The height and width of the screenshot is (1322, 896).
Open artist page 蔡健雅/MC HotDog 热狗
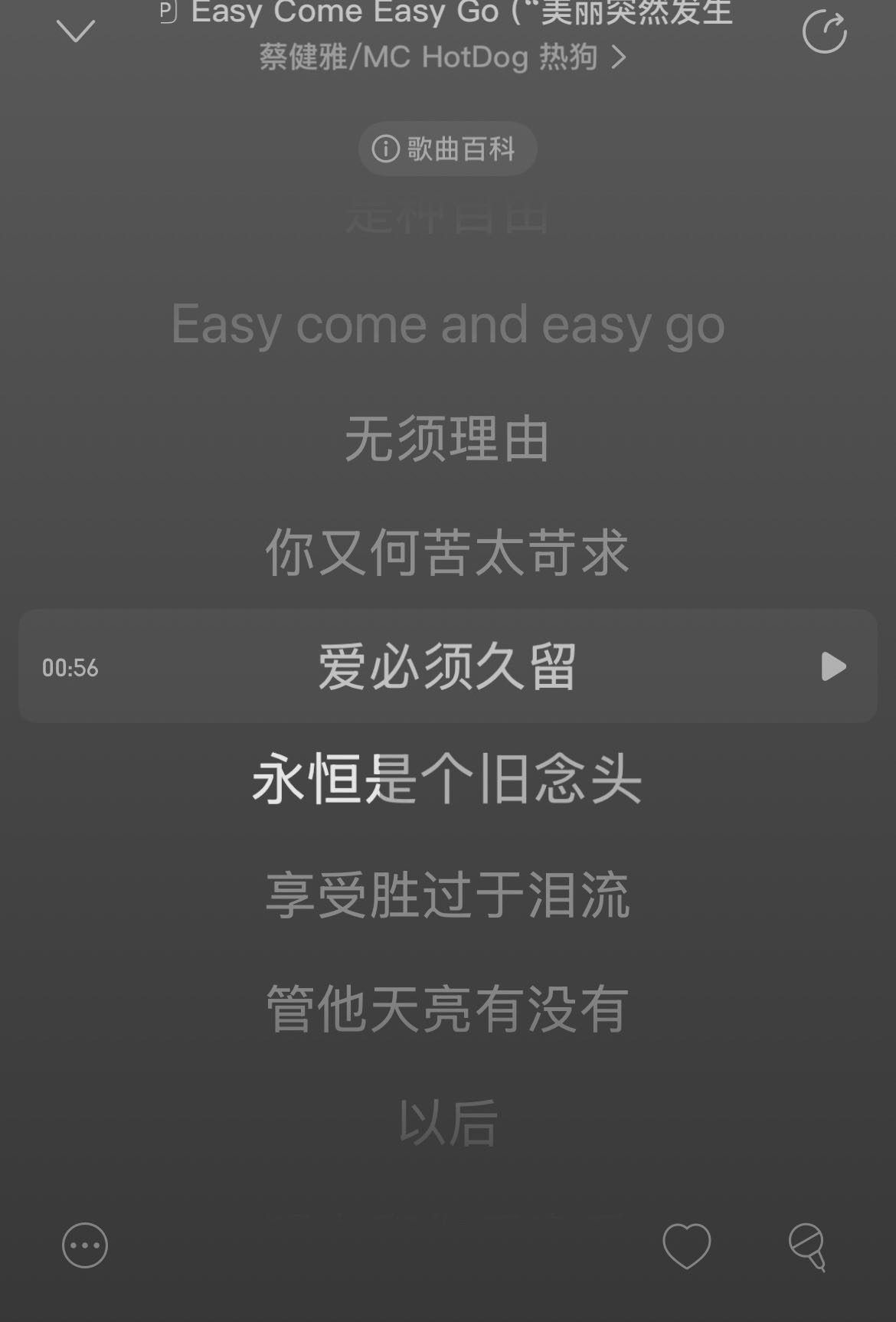(442, 57)
